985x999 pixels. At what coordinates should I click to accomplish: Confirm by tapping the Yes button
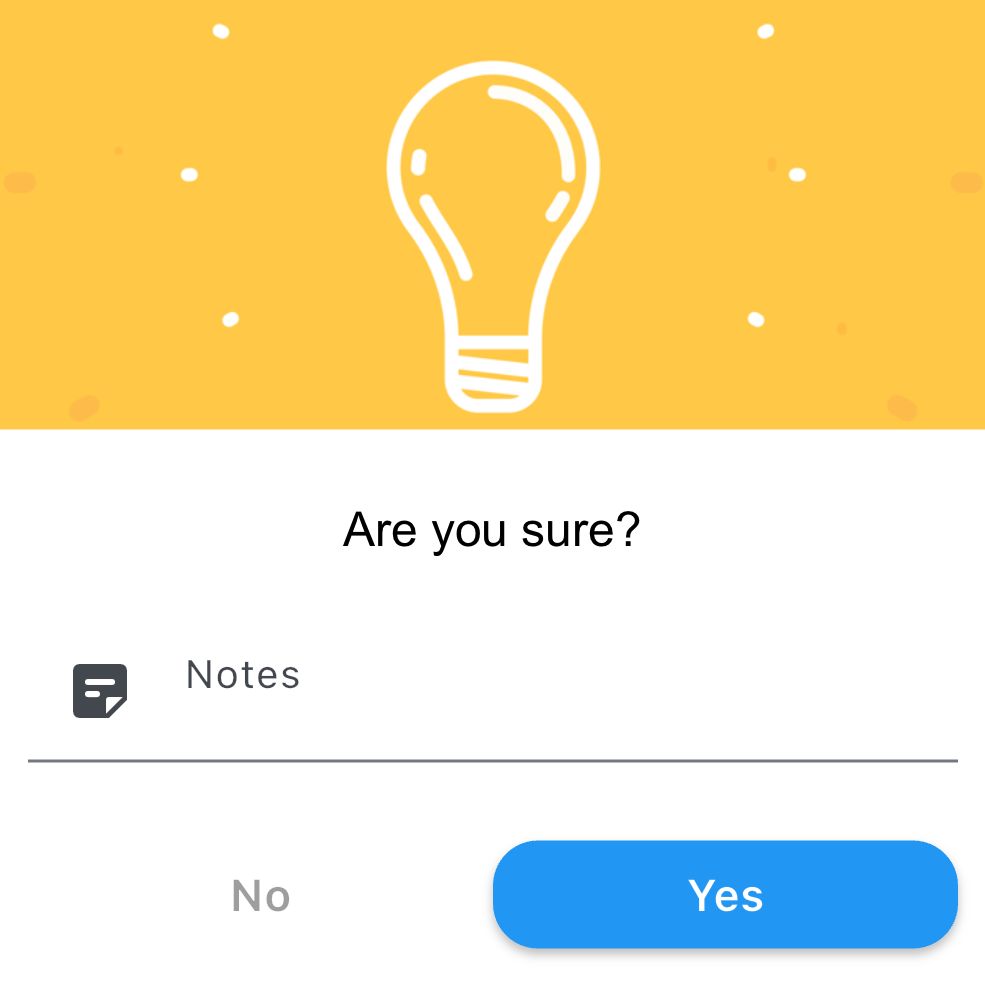pos(725,894)
